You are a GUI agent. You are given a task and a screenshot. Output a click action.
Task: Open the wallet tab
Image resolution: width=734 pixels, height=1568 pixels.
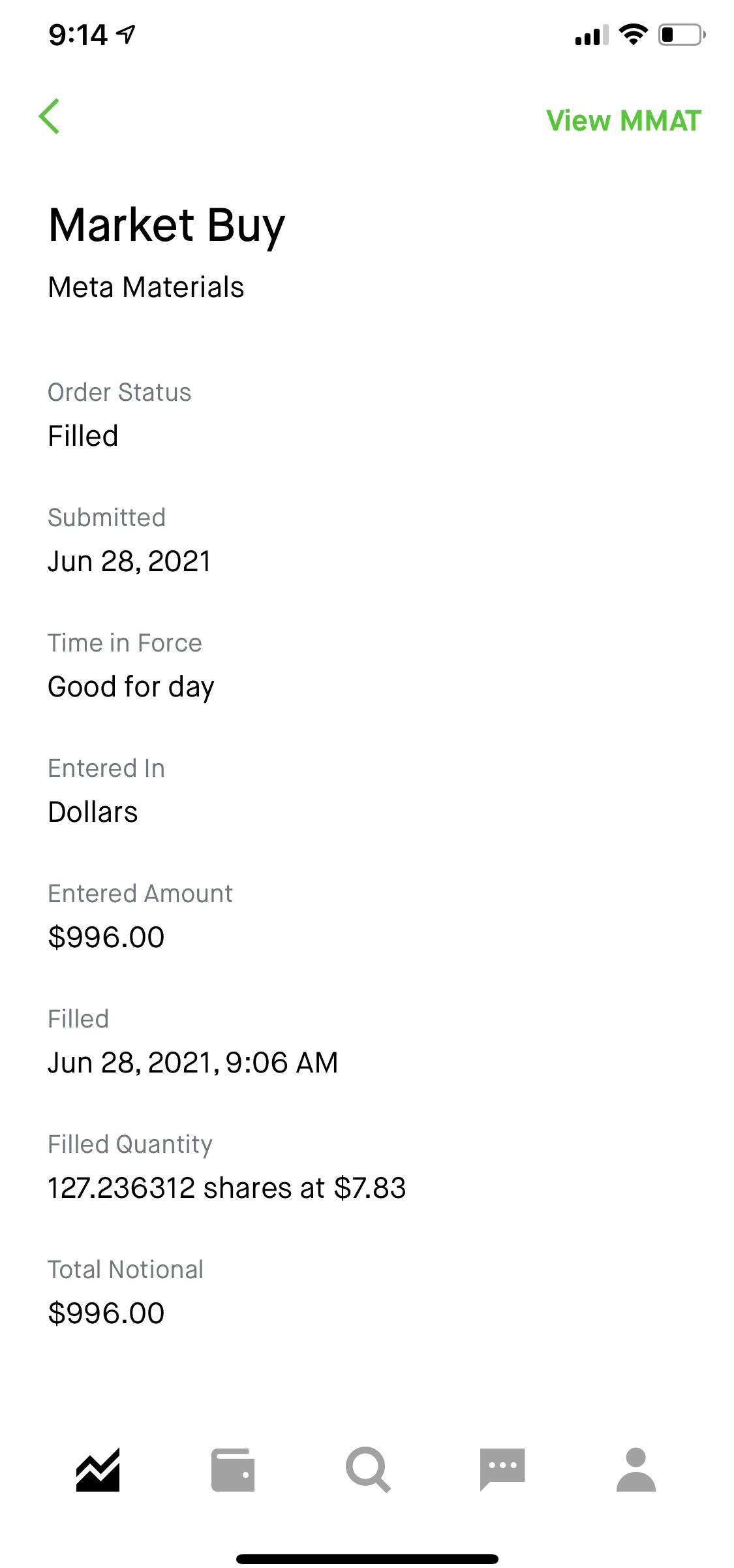coord(233,1470)
